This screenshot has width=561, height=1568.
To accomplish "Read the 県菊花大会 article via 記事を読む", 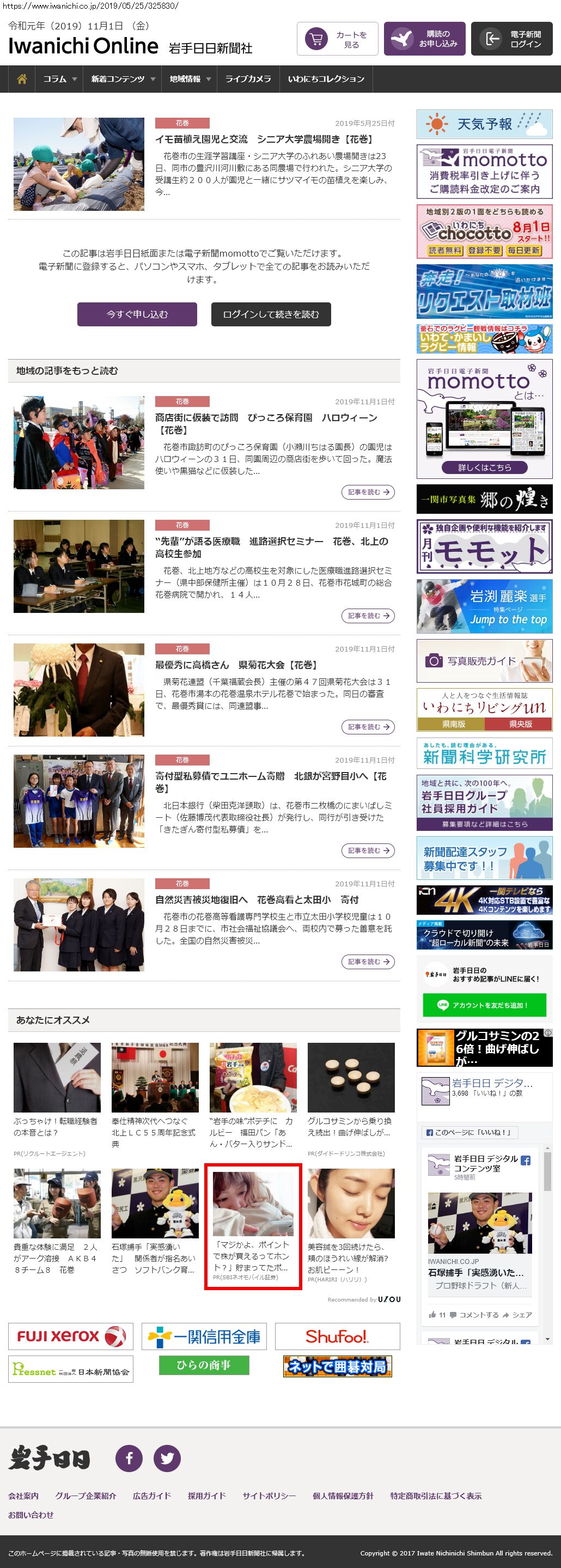I will point(368,727).
